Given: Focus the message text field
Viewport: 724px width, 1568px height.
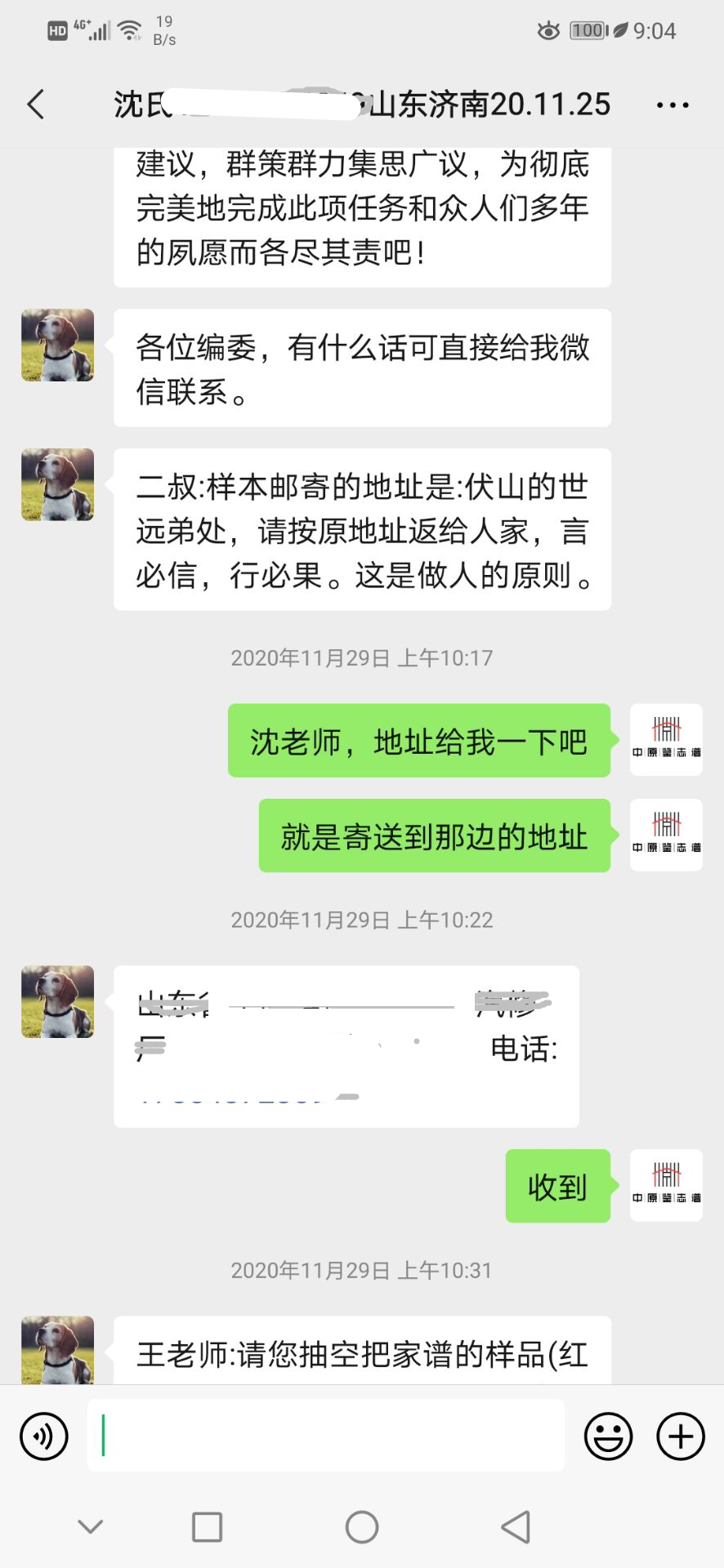Looking at the screenshot, I should 325,1436.
